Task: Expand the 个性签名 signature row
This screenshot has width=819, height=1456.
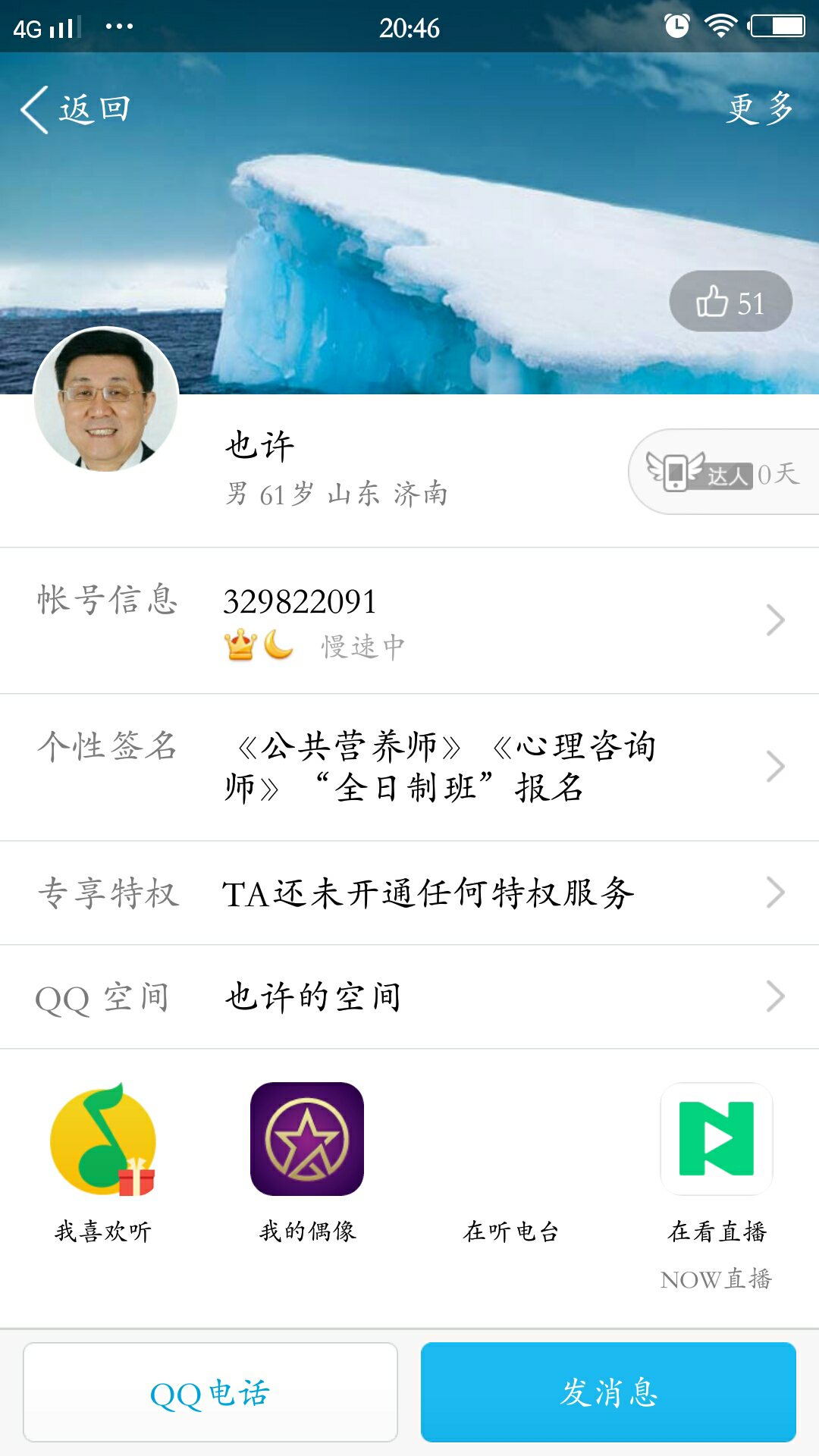Action: 773,767
